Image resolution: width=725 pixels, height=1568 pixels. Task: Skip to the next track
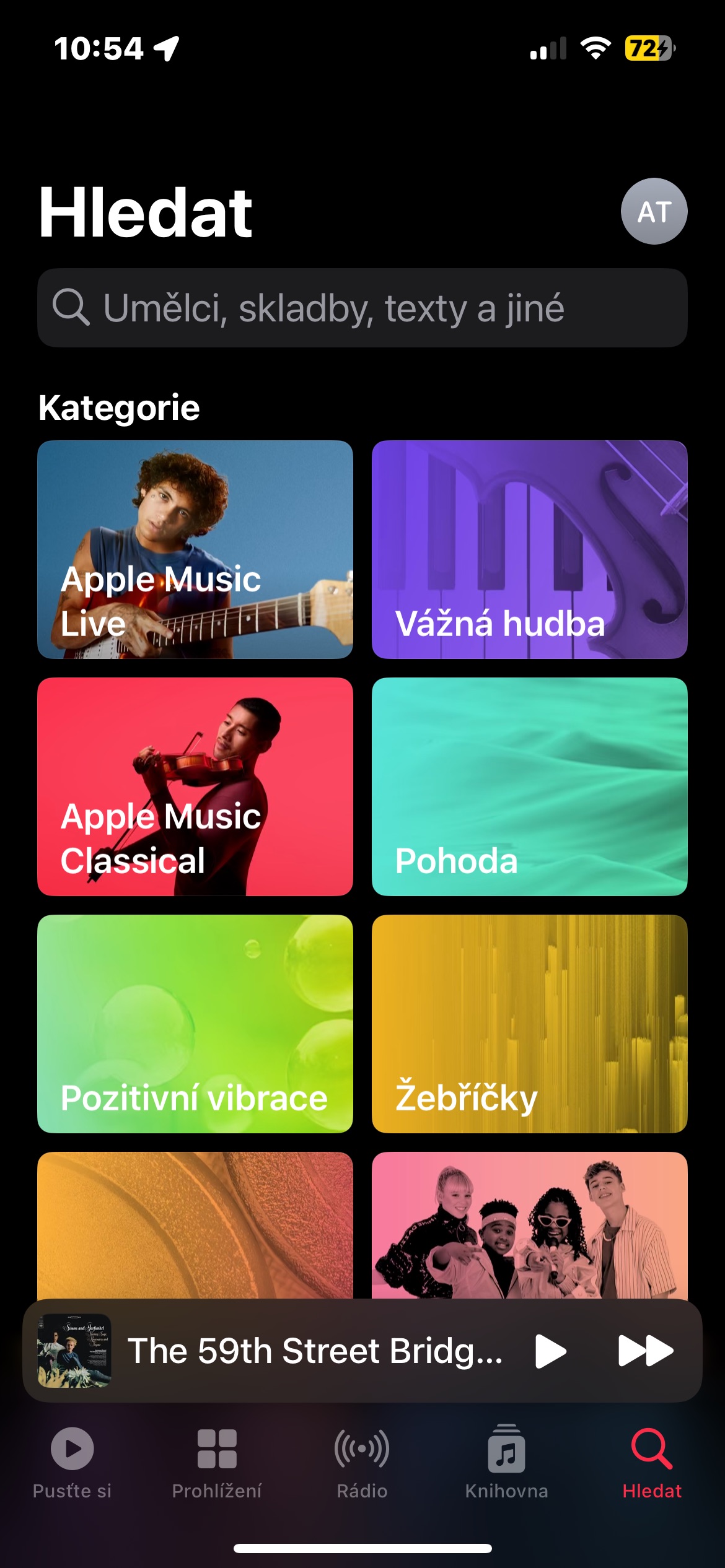[x=645, y=1351]
